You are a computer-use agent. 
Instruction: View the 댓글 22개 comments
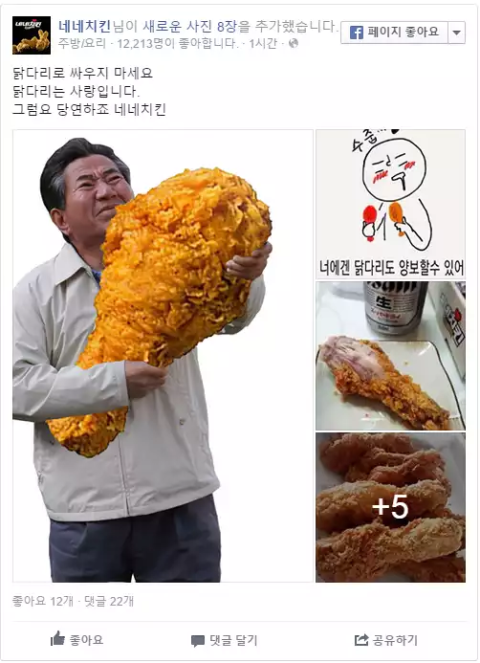pyautogui.click(x=109, y=601)
